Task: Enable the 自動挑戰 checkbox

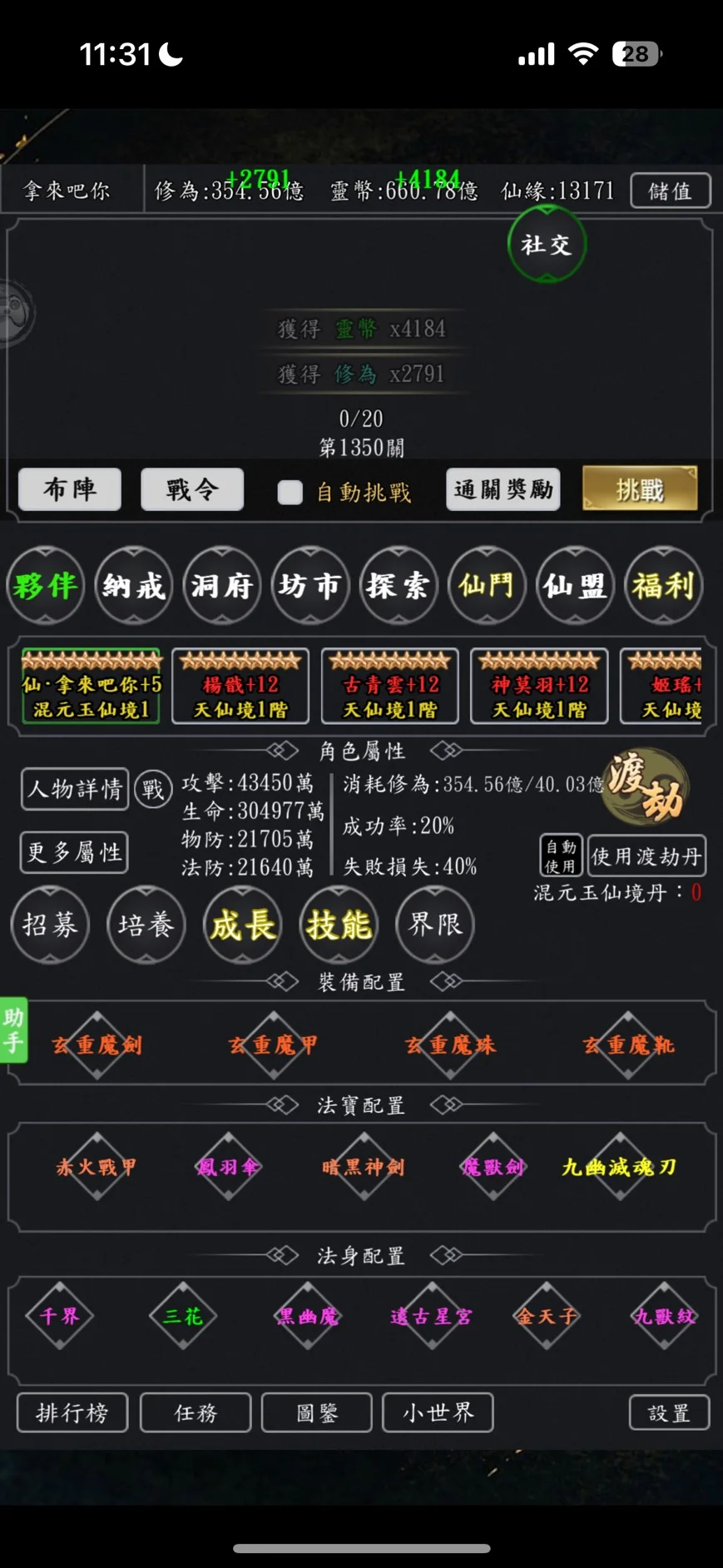Action: pyautogui.click(x=290, y=492)
